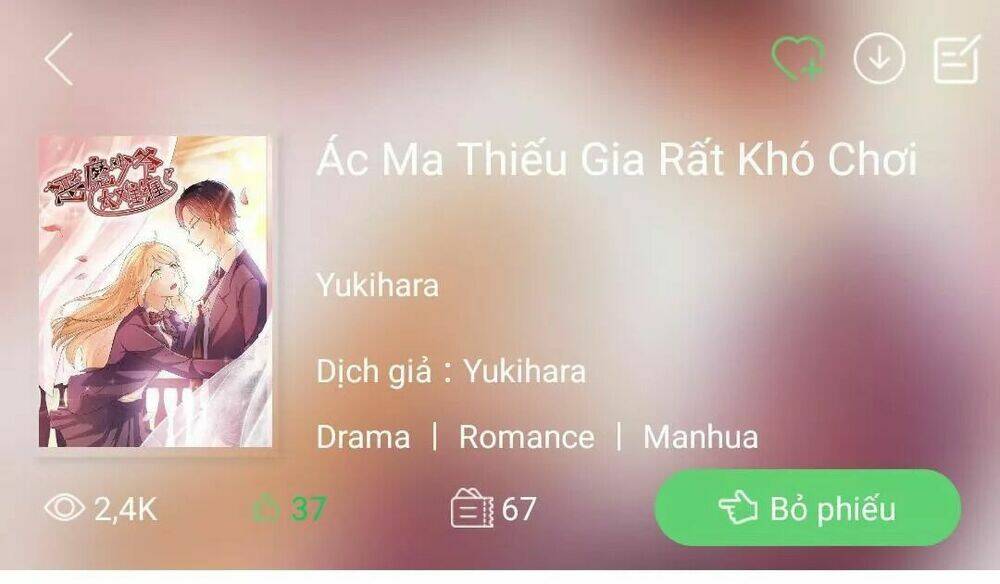This screenshot has height=584, width=1000.
Task: Like the comic with thumbs-up
Action: [267, 509]
